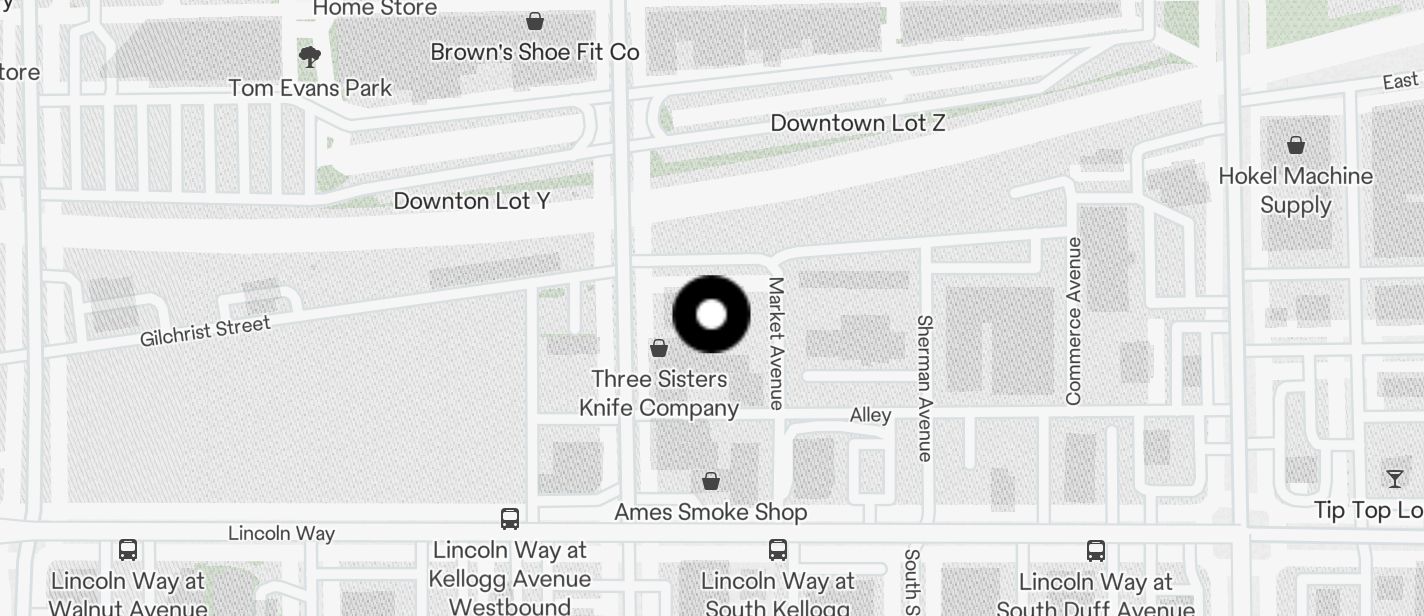Select the Ames Smoke Shop marker
Image resolution: width=1424 pixels, height=616 pixels.
click(711, 481)
